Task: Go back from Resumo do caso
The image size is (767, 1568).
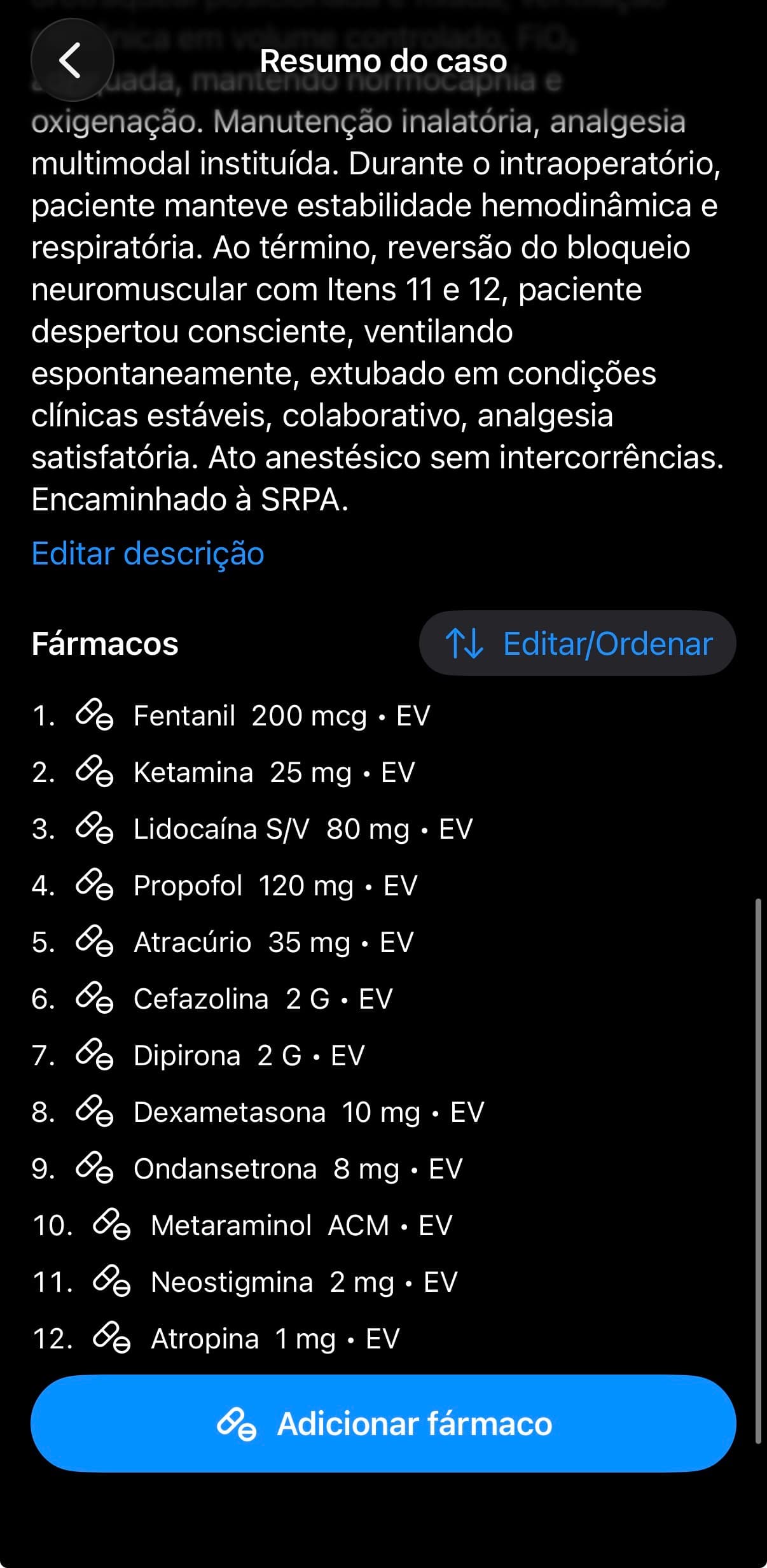Action: tap(72, 60)
